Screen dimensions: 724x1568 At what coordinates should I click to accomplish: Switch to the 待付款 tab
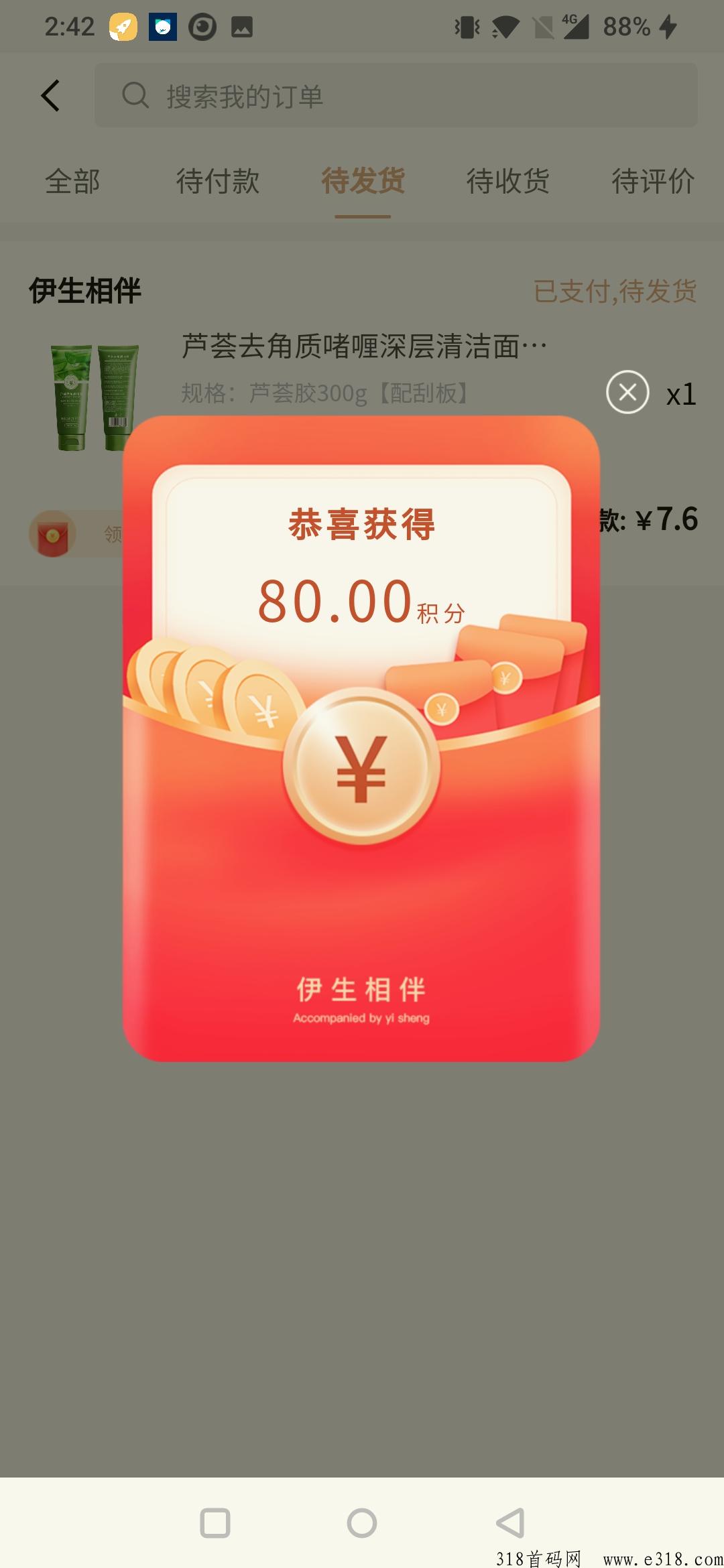[x=217, y=182]
